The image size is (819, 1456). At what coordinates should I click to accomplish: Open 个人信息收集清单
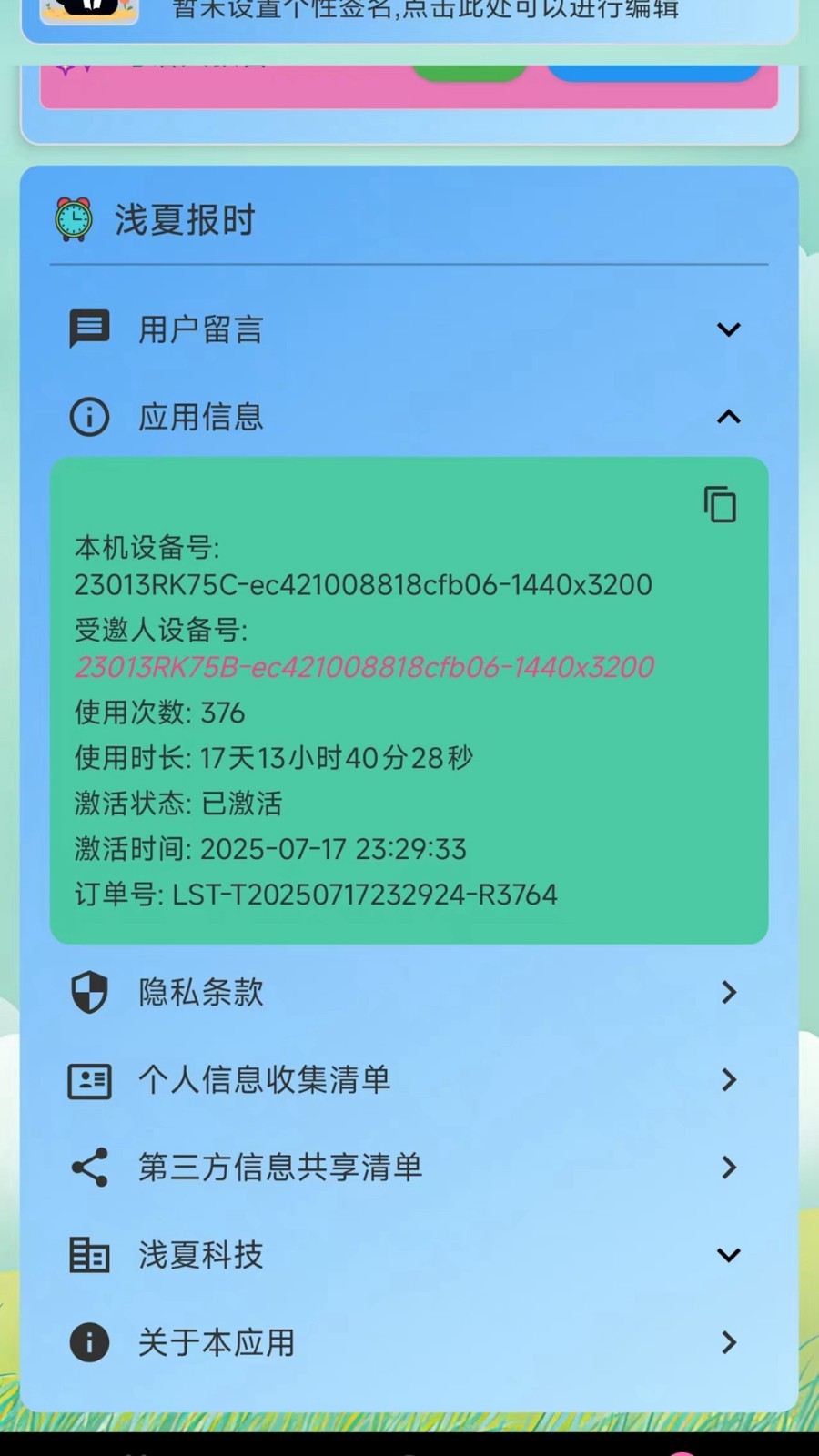click(x=408, y=1079)
